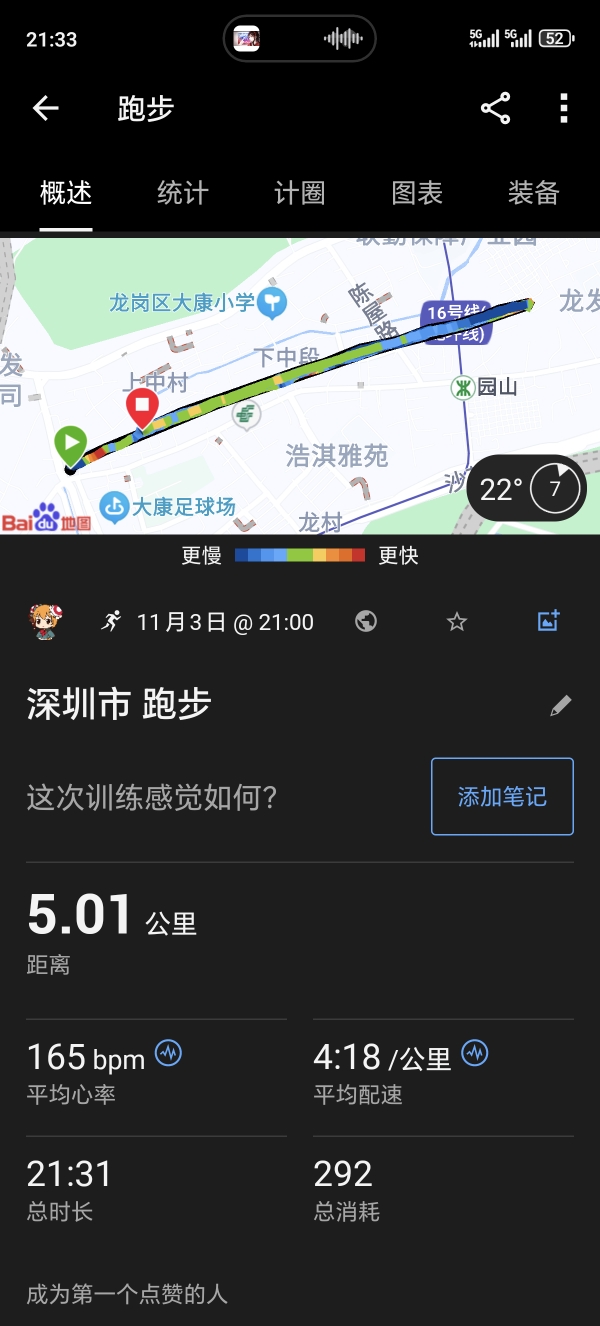Mark activity as favorite with star
The image size is (600, 1326).
tap(457, 622)
